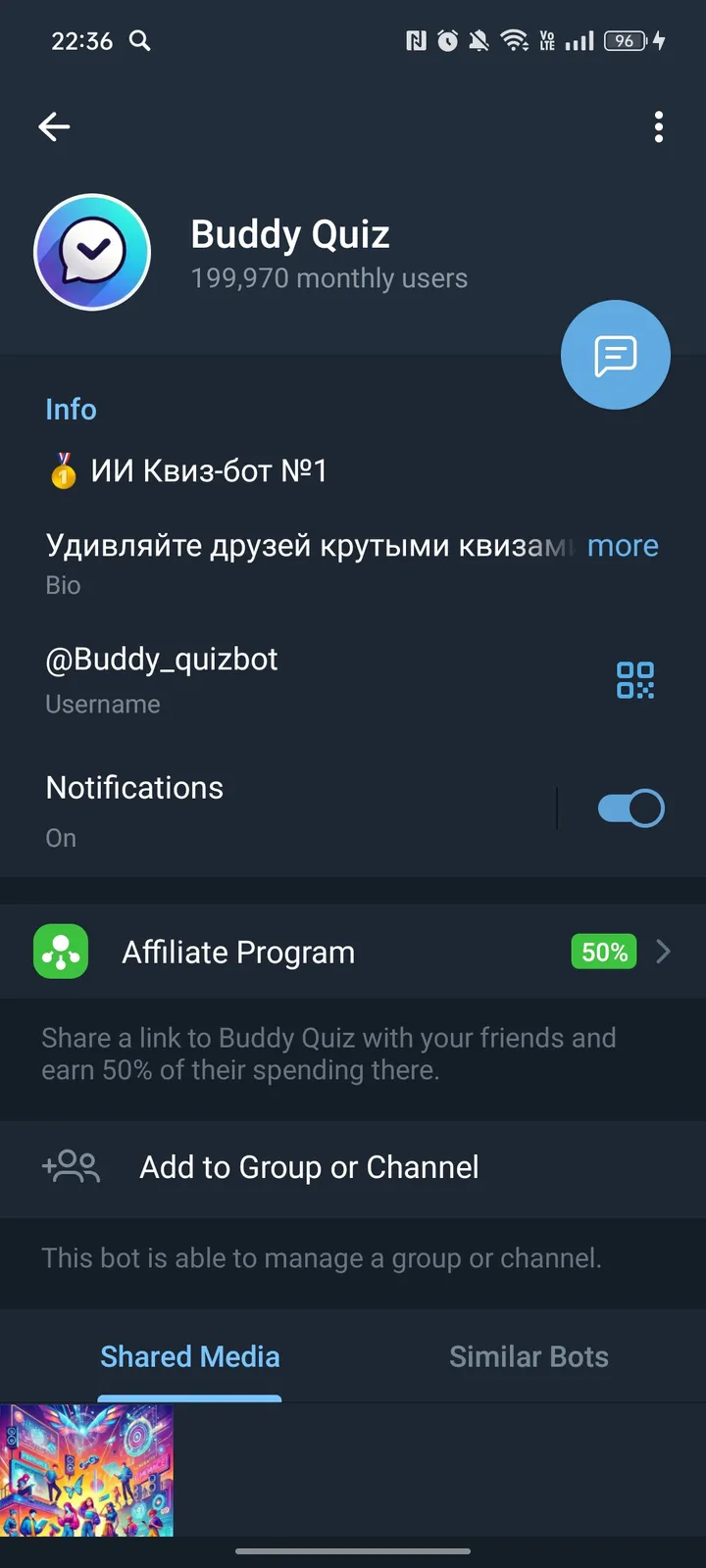This screenshot has width=706, height=1568.
Task: Select the Shared Media tab
Action: [x=189, y=1356]
